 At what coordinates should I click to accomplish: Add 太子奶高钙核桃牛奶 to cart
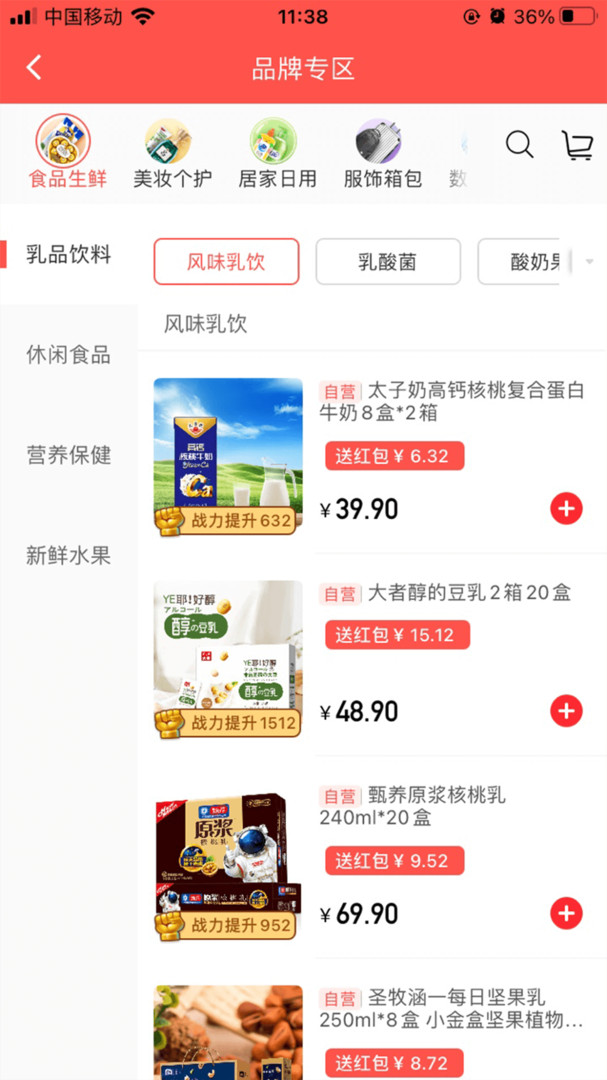pos(566,509)
